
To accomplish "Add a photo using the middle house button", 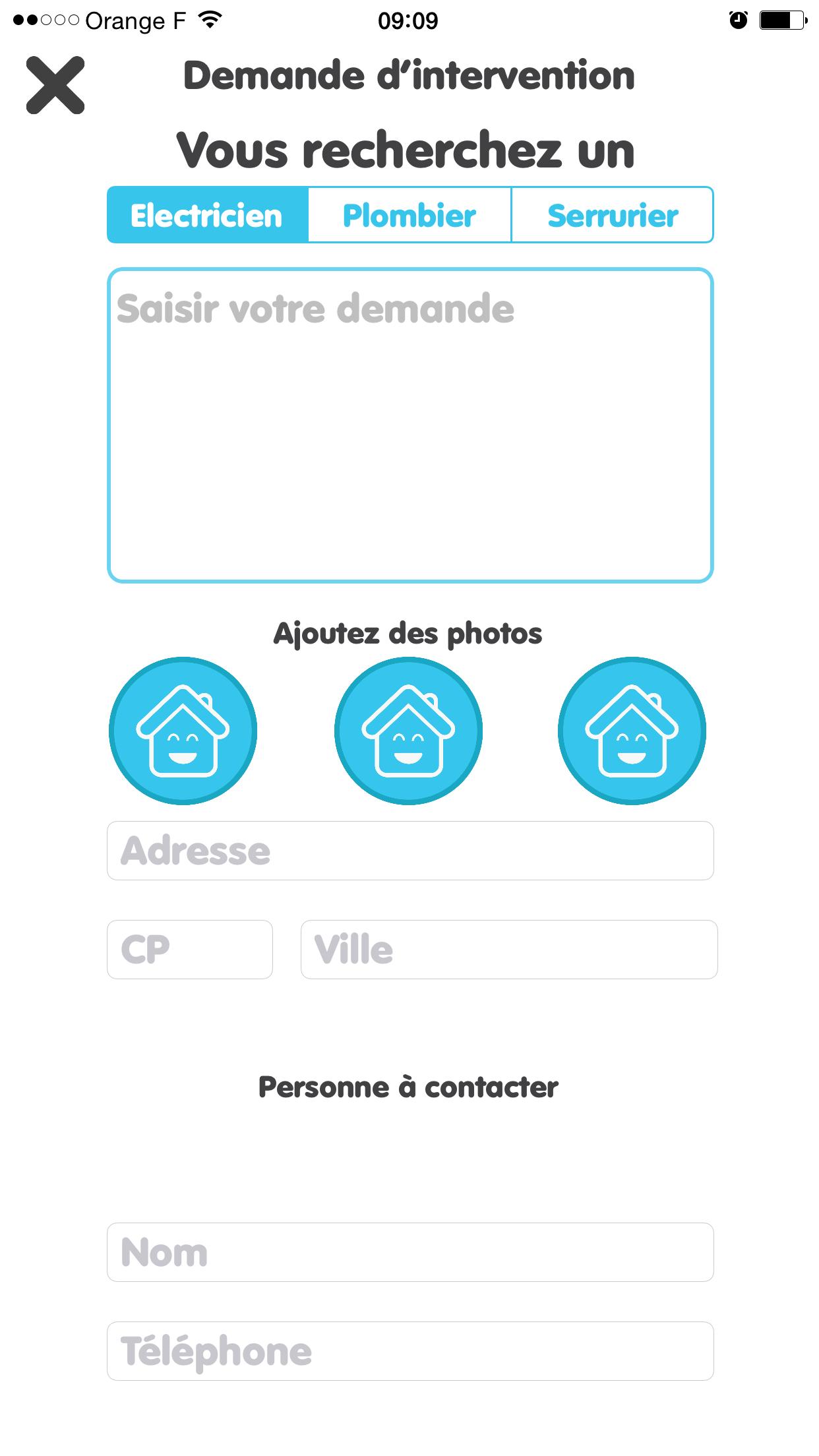I will pos(408,731).
